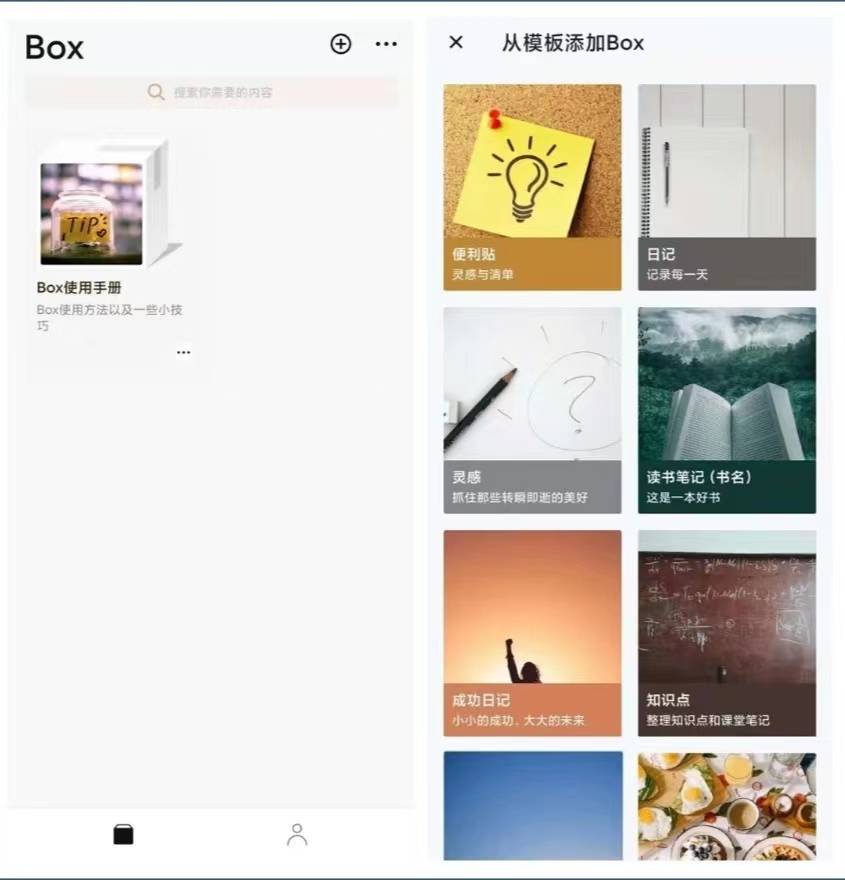This screenshot has width=845, height=880.
Task: Switch to the profile tab
Action: coord(297,834)
